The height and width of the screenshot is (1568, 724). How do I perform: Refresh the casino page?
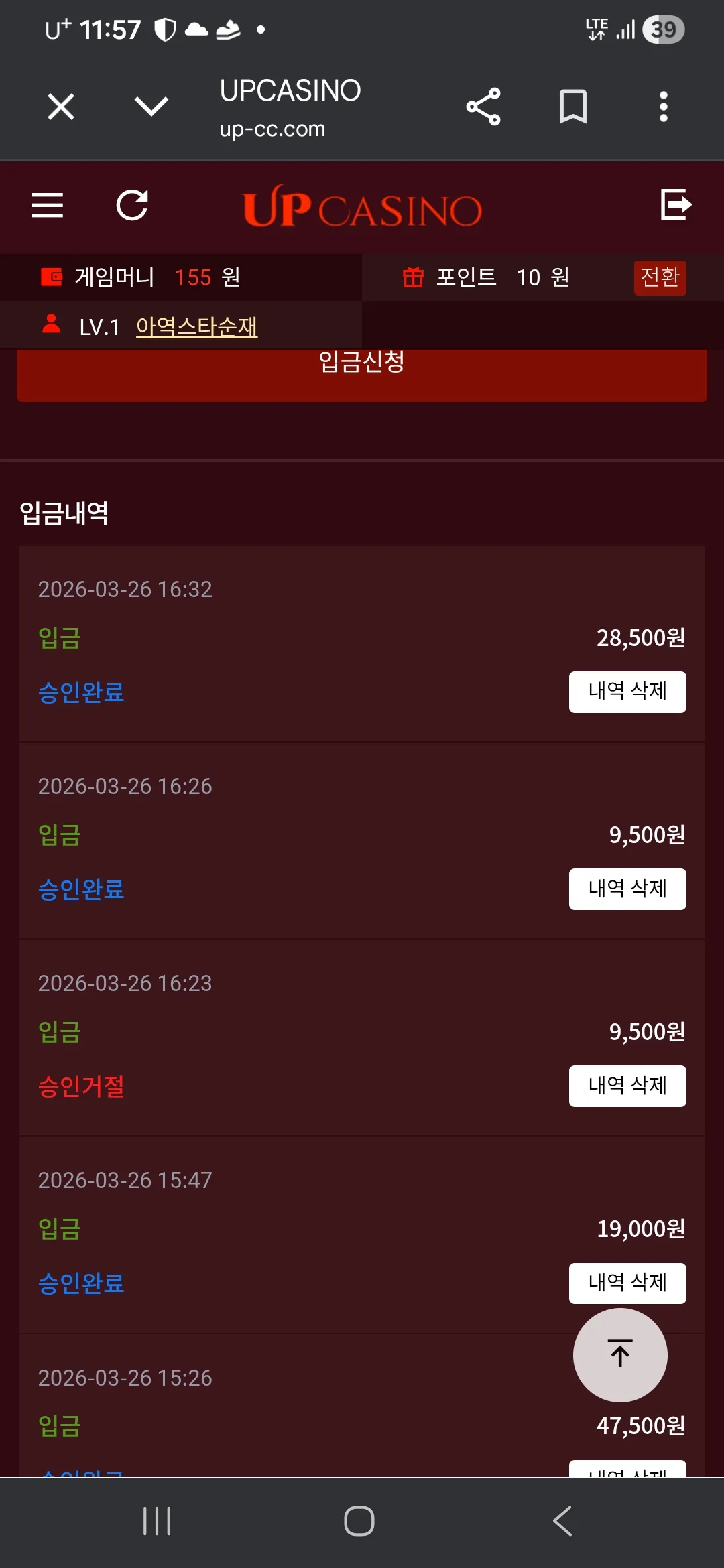tap(132, 205)
